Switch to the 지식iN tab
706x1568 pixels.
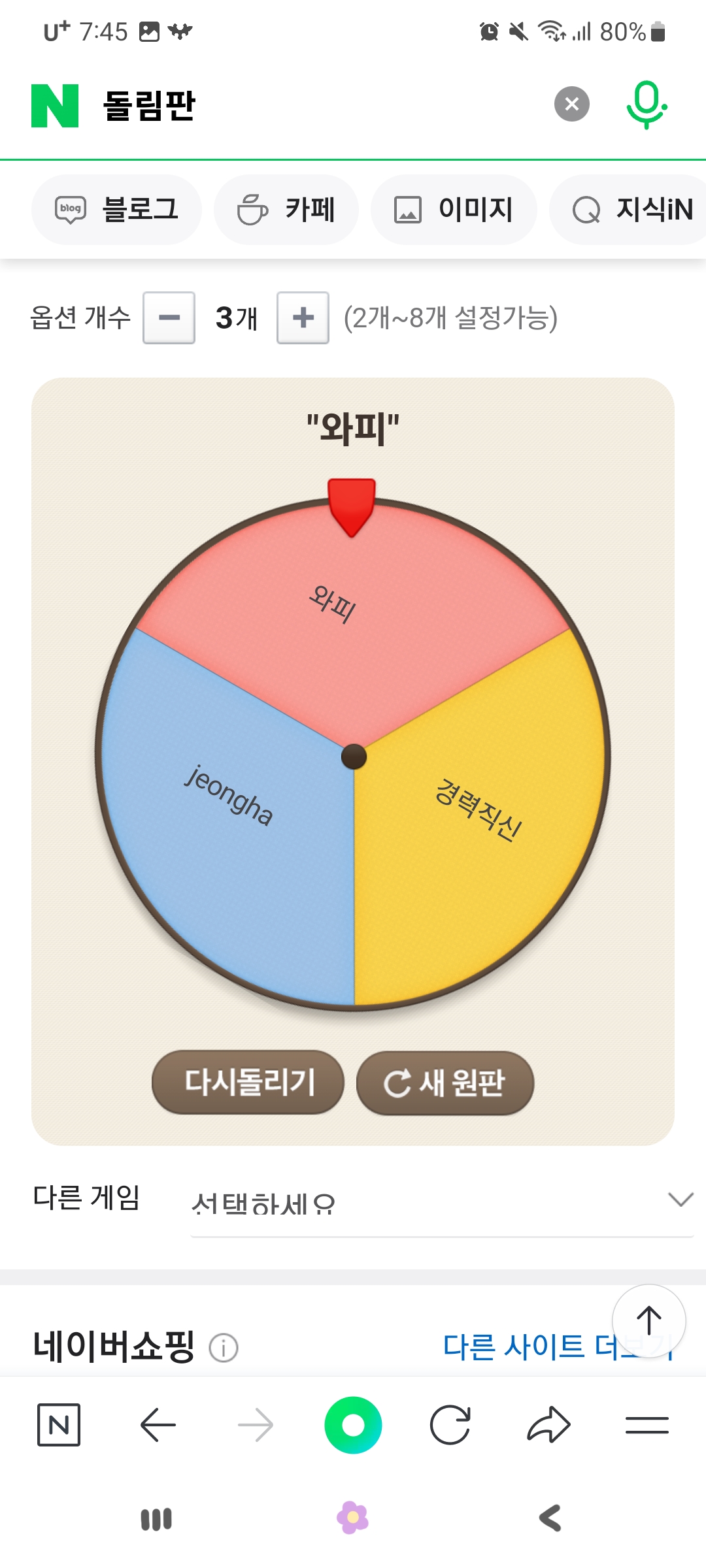(x=631, y=210)
